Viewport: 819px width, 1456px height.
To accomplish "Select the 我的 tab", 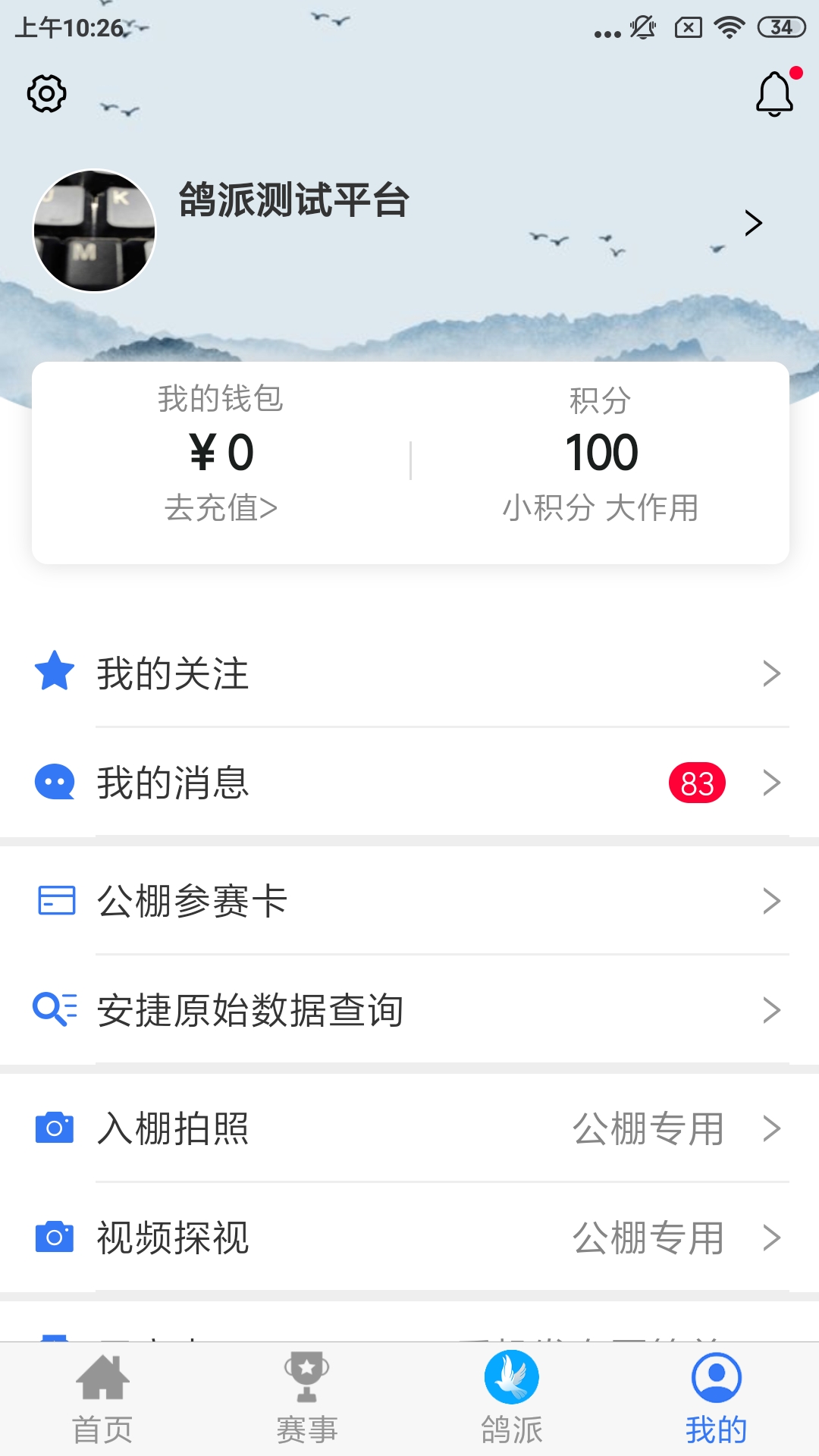I will (717, 1399).
